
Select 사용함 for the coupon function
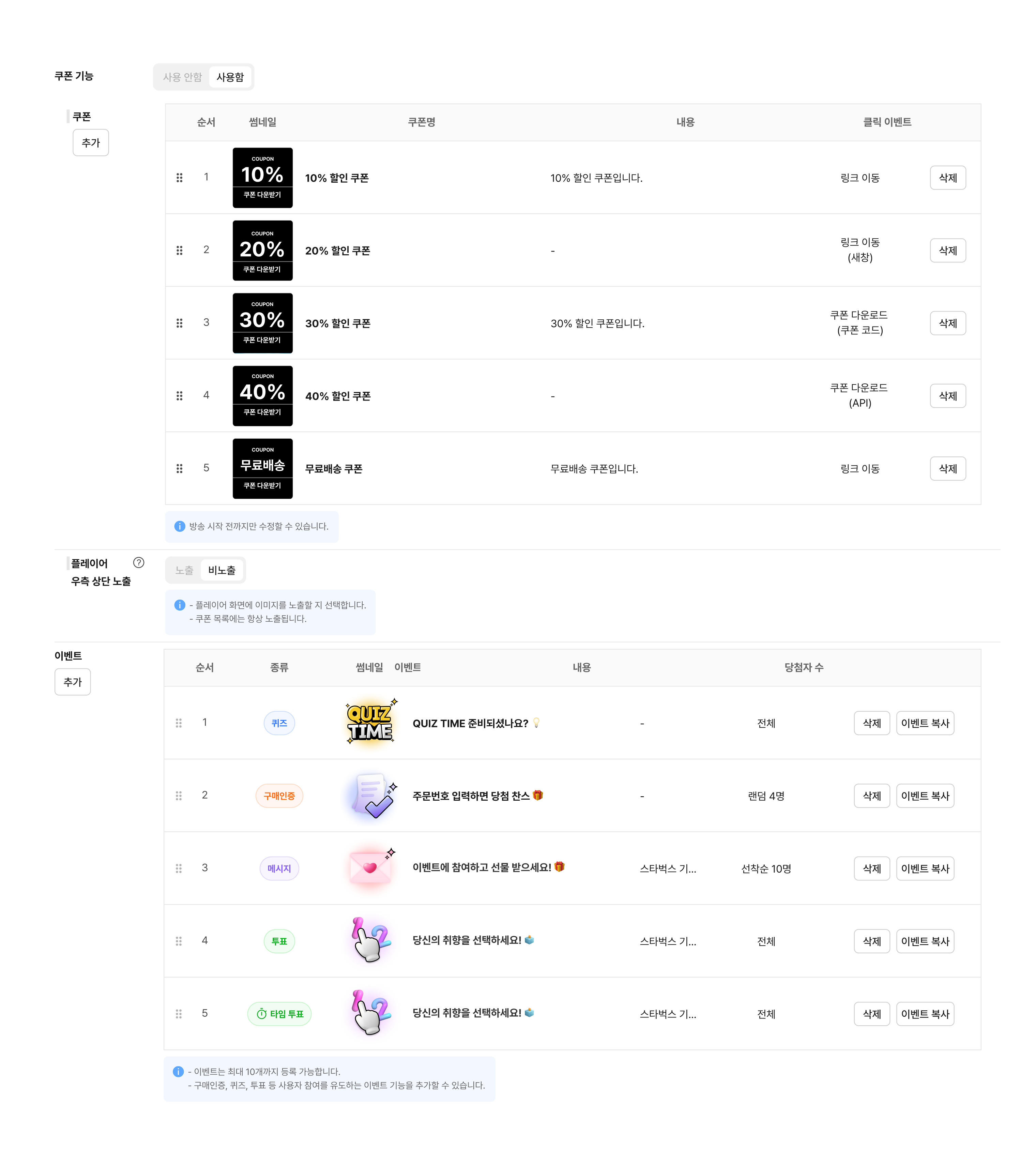pyautogui.click(x=230, y=77)
